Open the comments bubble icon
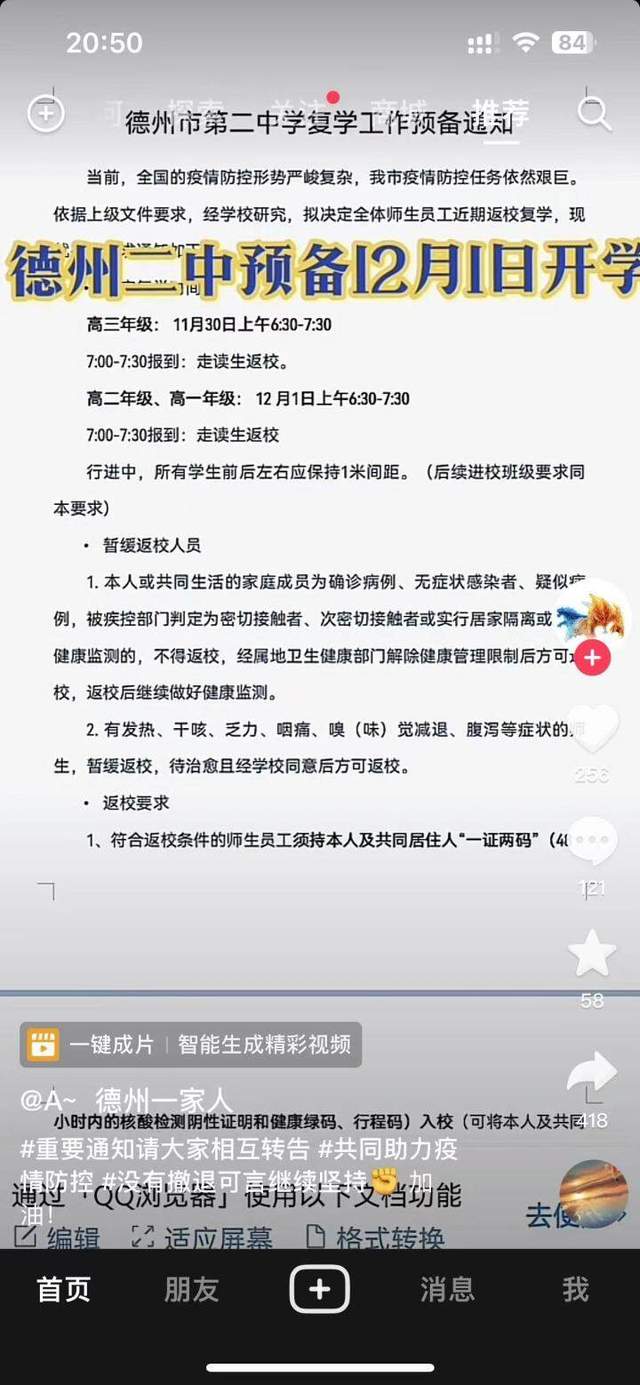Image resolution: width=640 pixels, height=1385 pixels. (592, 842)
